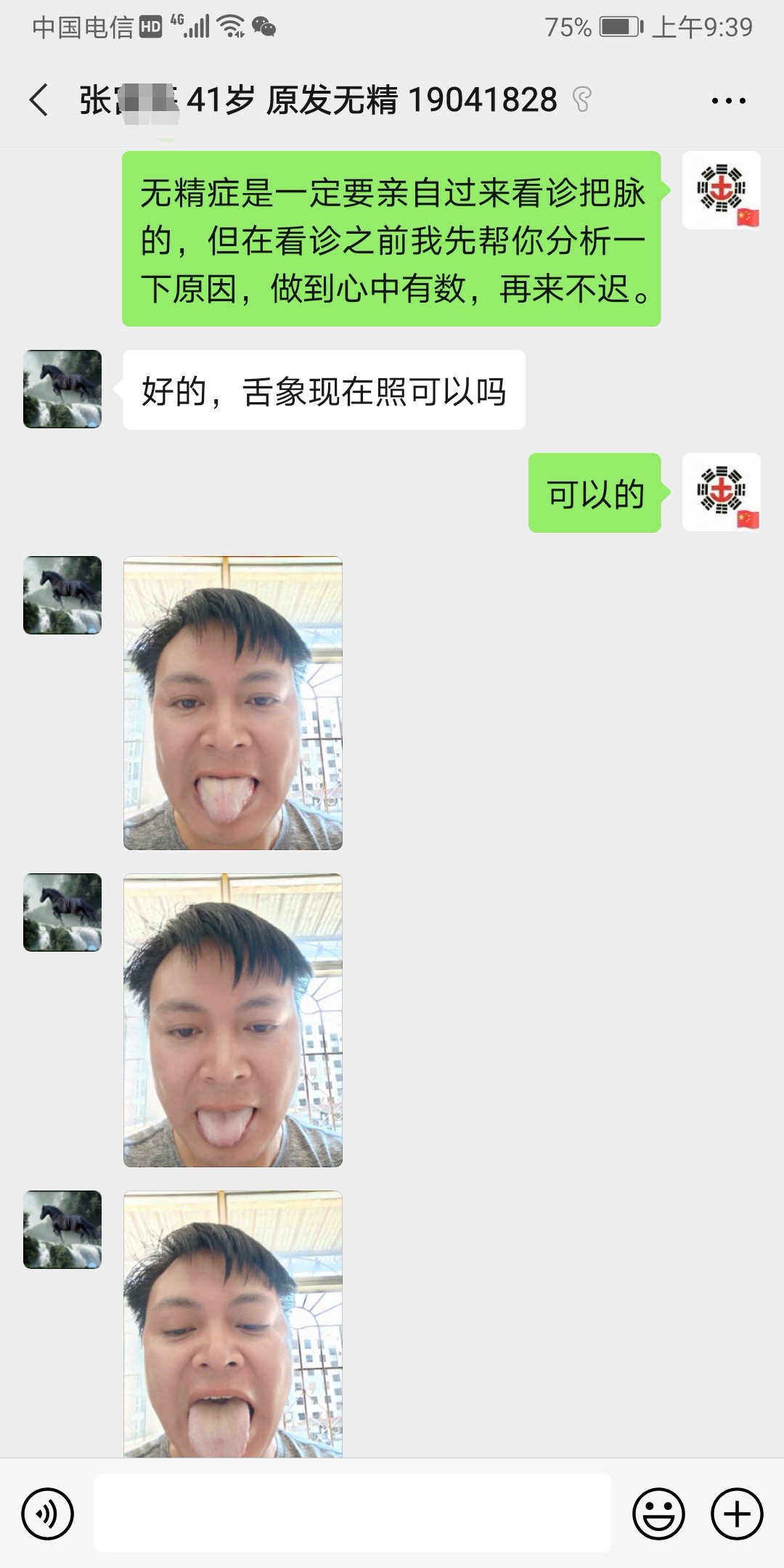
Task: Go back to the chat list
Action: pyautogui.click(x=39, y=100)
